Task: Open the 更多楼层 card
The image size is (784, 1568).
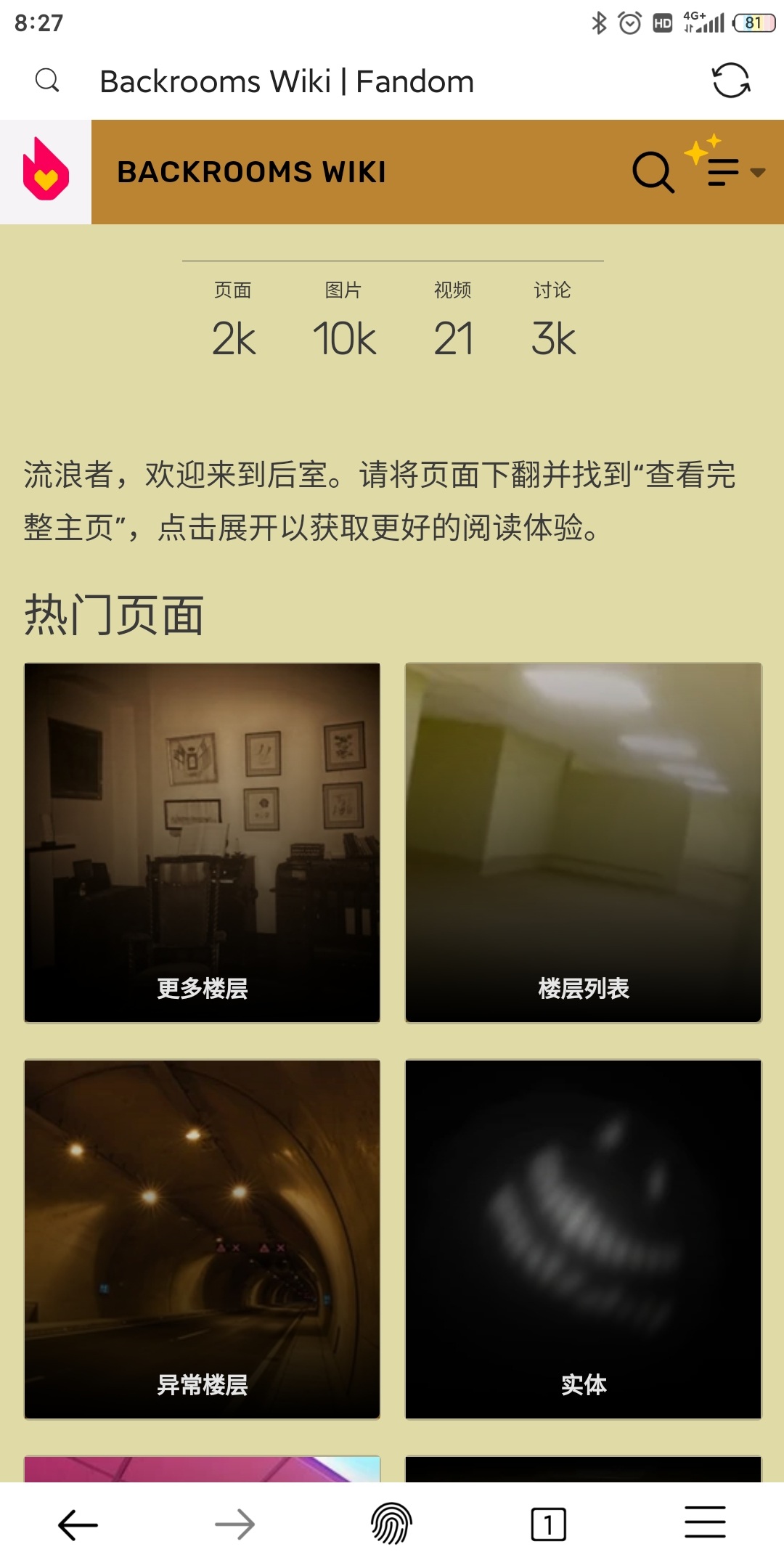Action: pyautogui.click(x=203, y=842)
